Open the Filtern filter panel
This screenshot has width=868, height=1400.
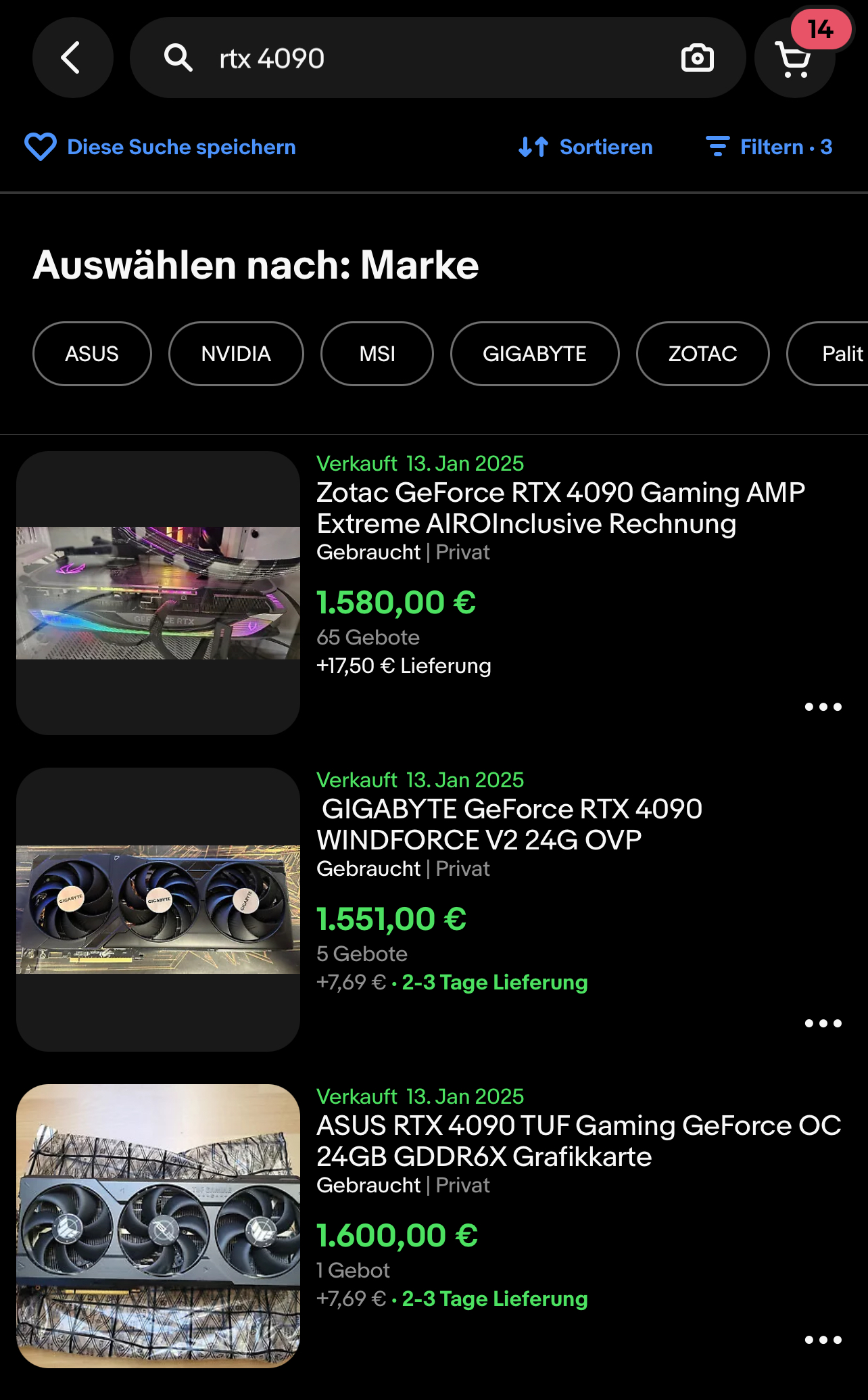[769, 147]
